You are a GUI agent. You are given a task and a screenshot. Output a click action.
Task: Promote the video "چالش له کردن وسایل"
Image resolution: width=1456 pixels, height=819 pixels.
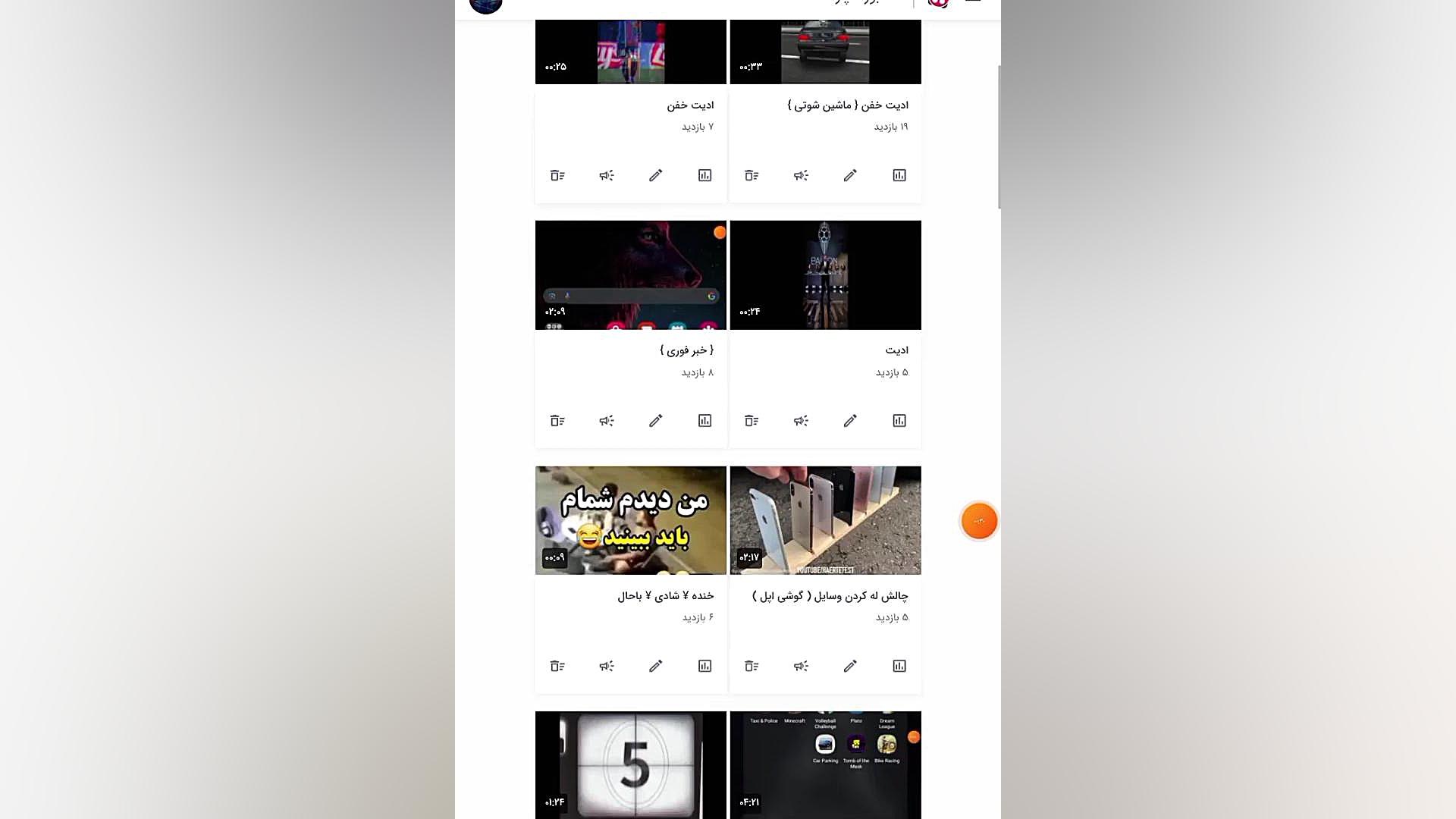click(801, 666)
